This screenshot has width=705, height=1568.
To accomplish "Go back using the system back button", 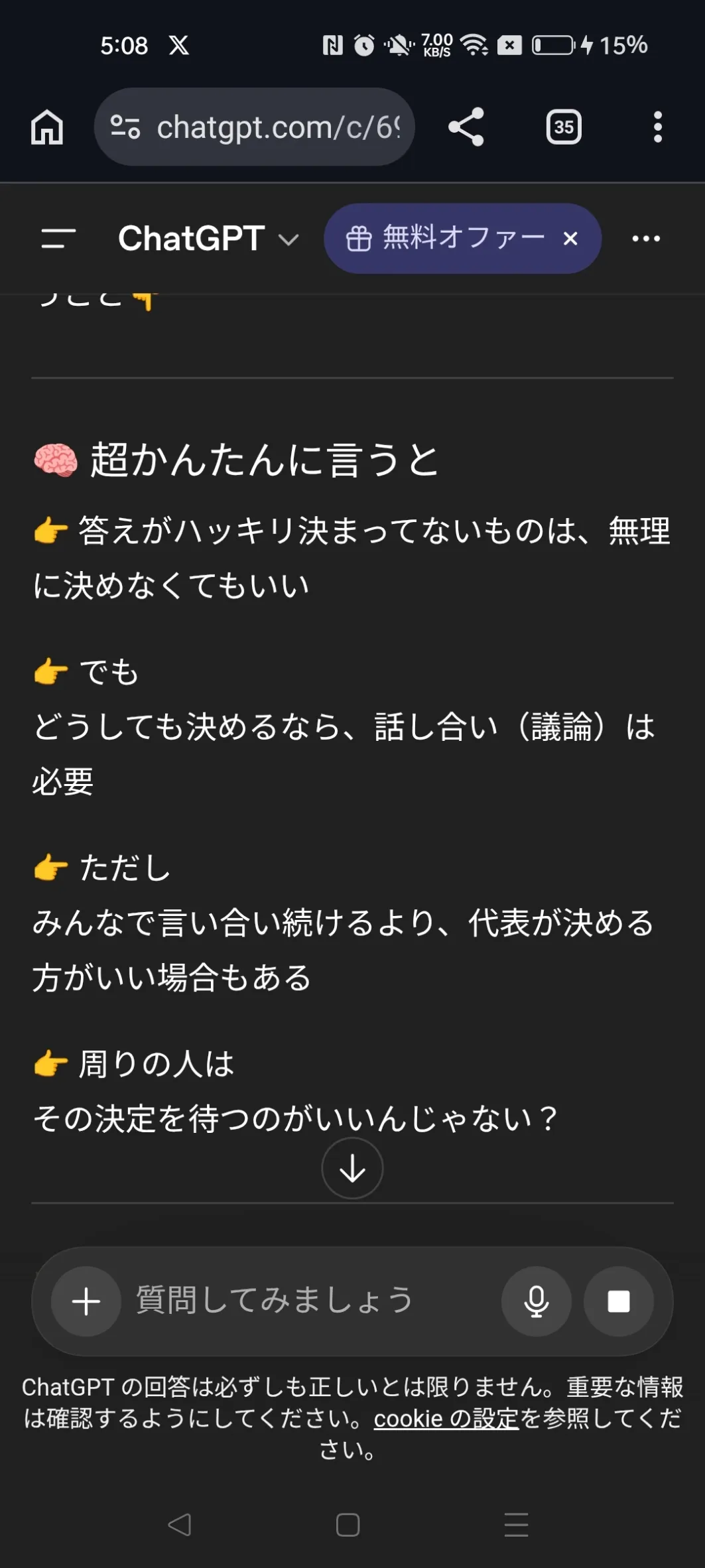I will point(180,1524).
